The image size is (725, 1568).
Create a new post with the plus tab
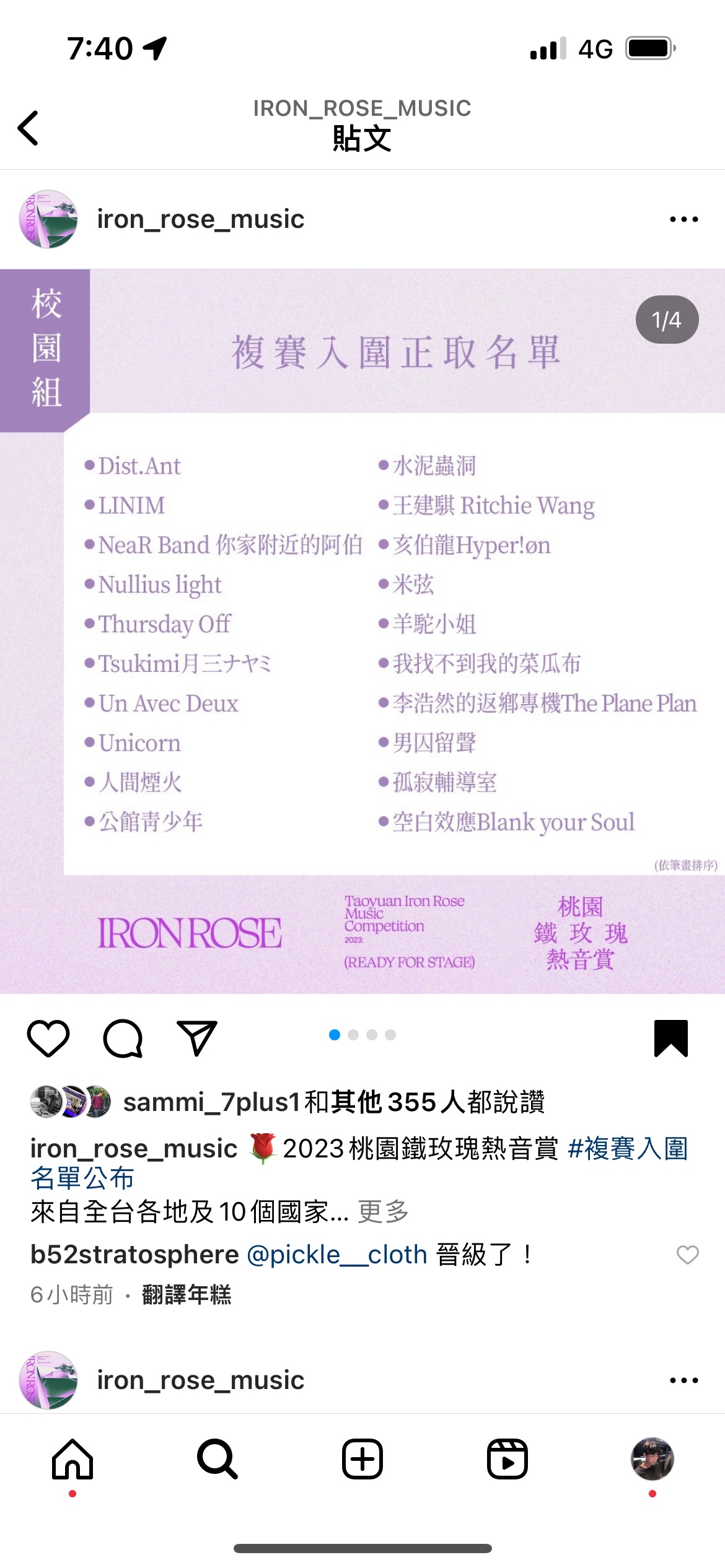pyautogui.click(x=362, y=1459)
